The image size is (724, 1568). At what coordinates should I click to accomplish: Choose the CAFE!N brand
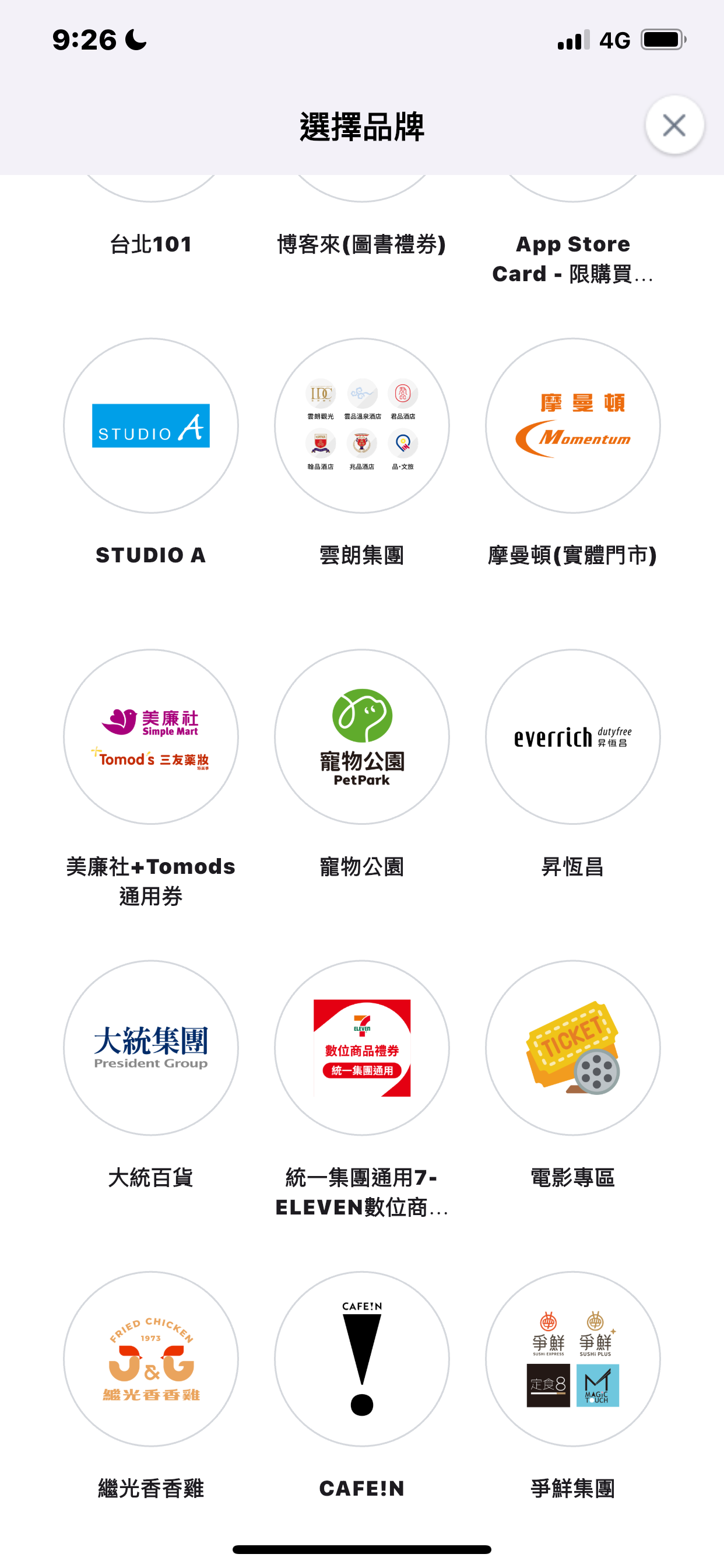pyautogui.click(x=361, y=1359)
